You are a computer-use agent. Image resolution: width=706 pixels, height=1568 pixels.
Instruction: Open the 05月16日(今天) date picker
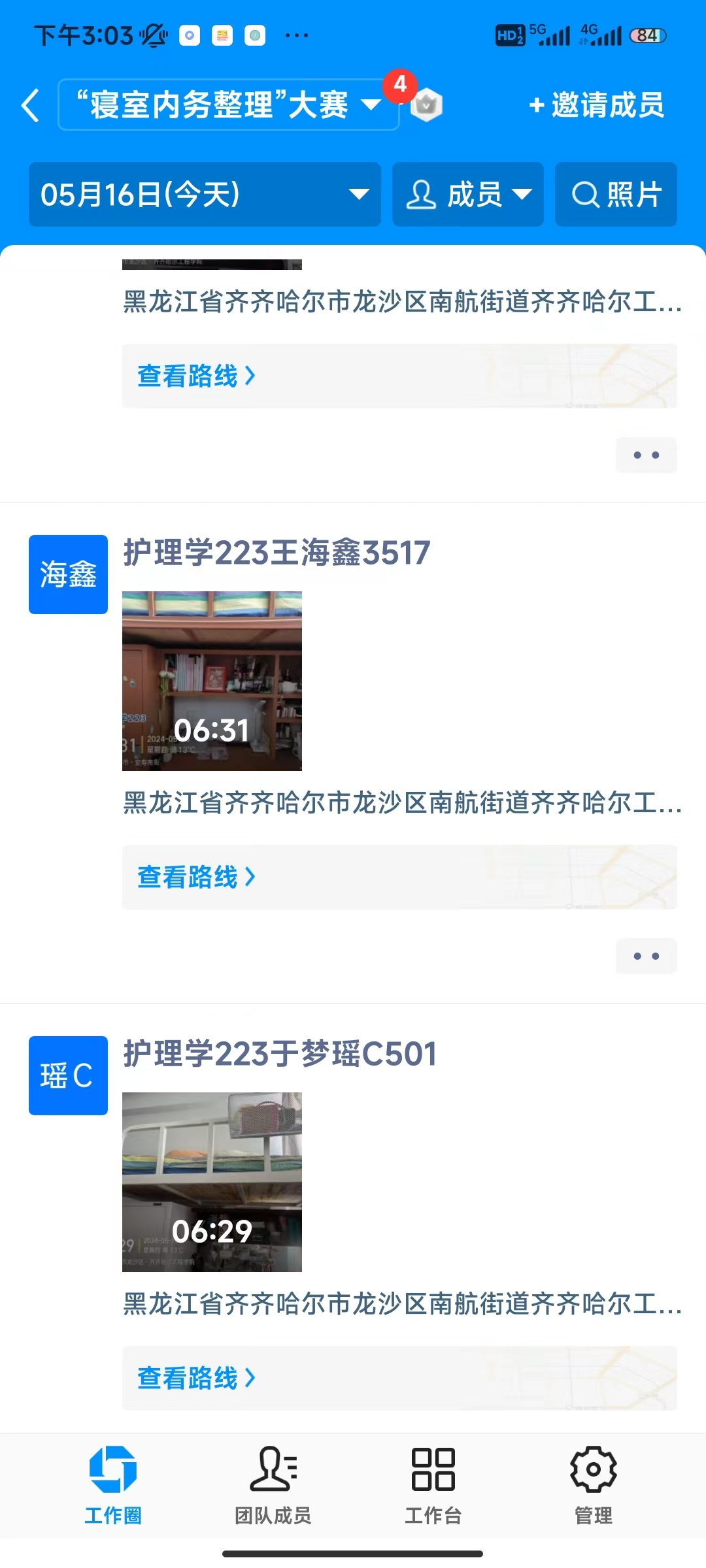pyautogui.click(x=205, y=195)
